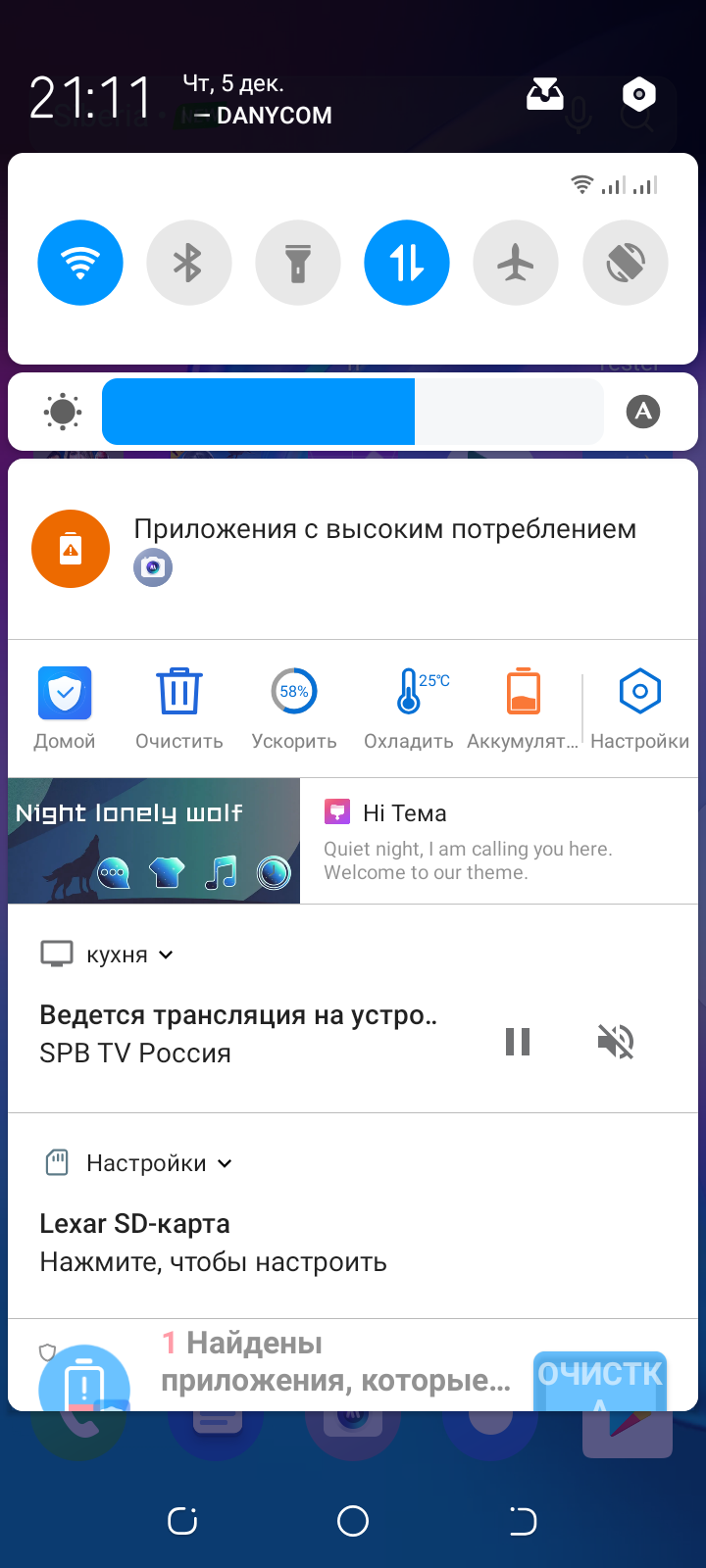Open the notification inbox icon in header
The image size is (706, 1568).
coord(545,95)
